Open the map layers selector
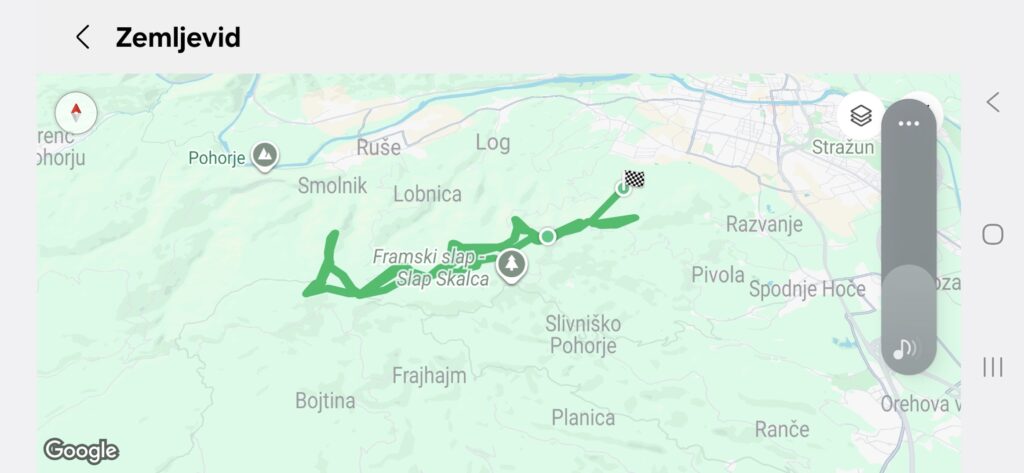 click(860, 116)
